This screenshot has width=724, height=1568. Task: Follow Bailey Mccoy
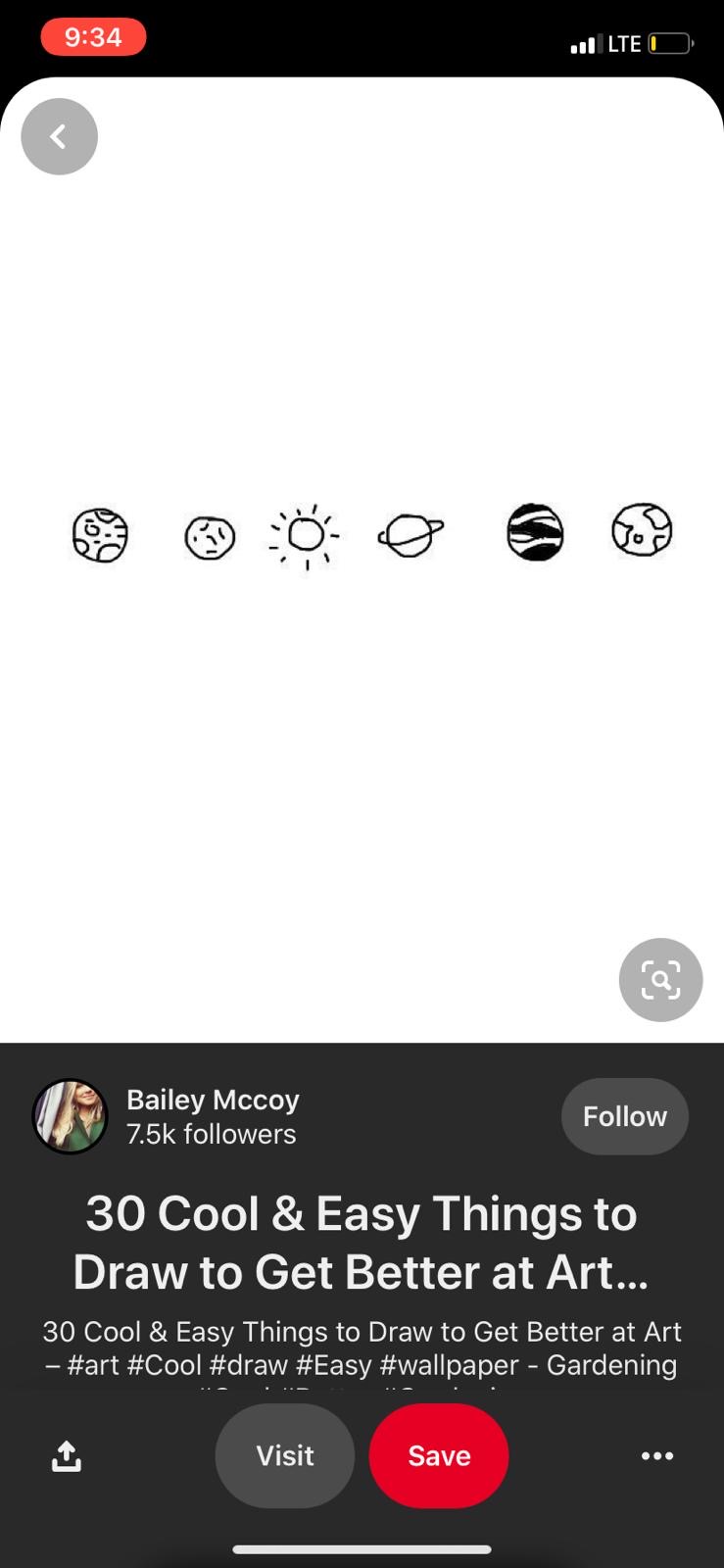pos(624,1116)
